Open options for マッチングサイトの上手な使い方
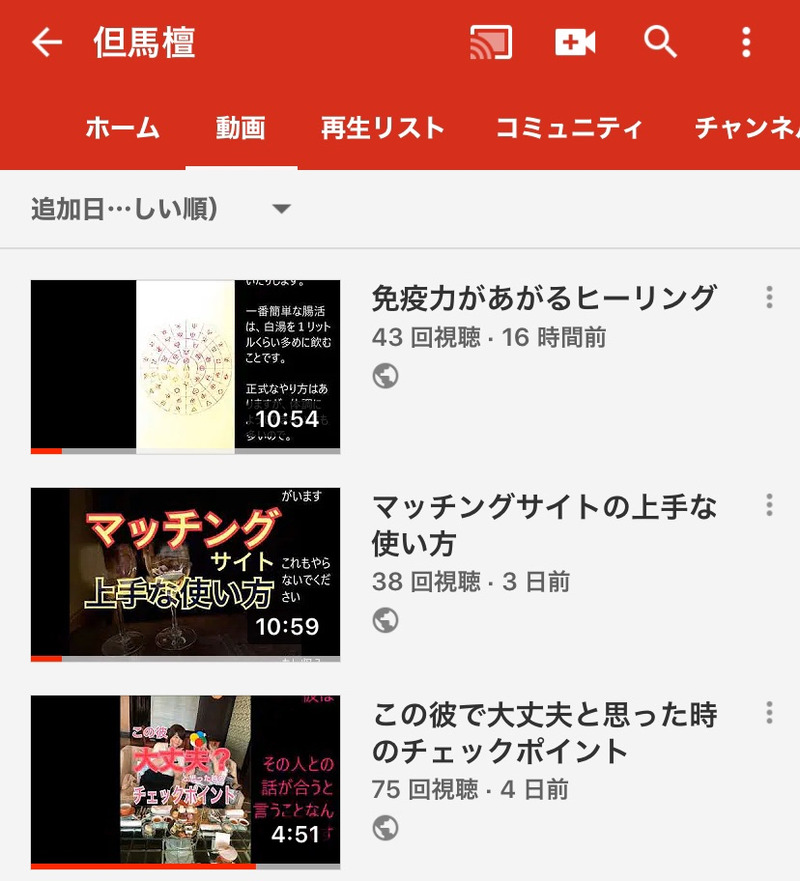The height and width of the screenshot is (881, 800). click(769, 505)
